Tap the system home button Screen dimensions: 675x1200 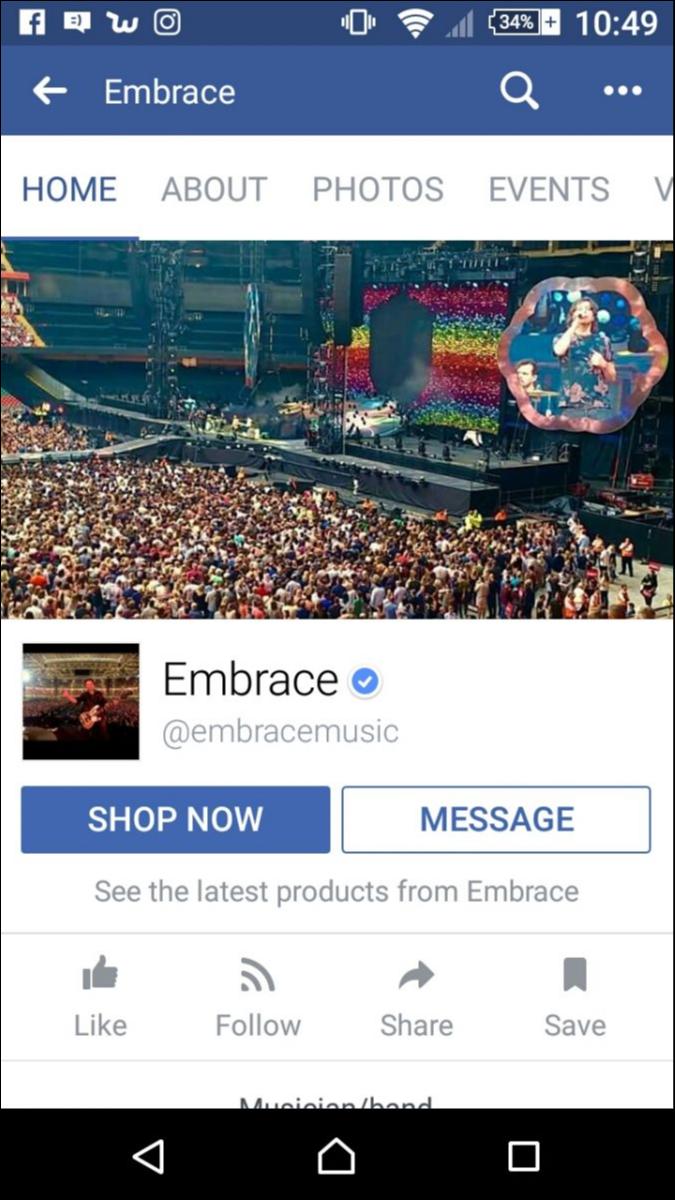(x=336, y=1157)
